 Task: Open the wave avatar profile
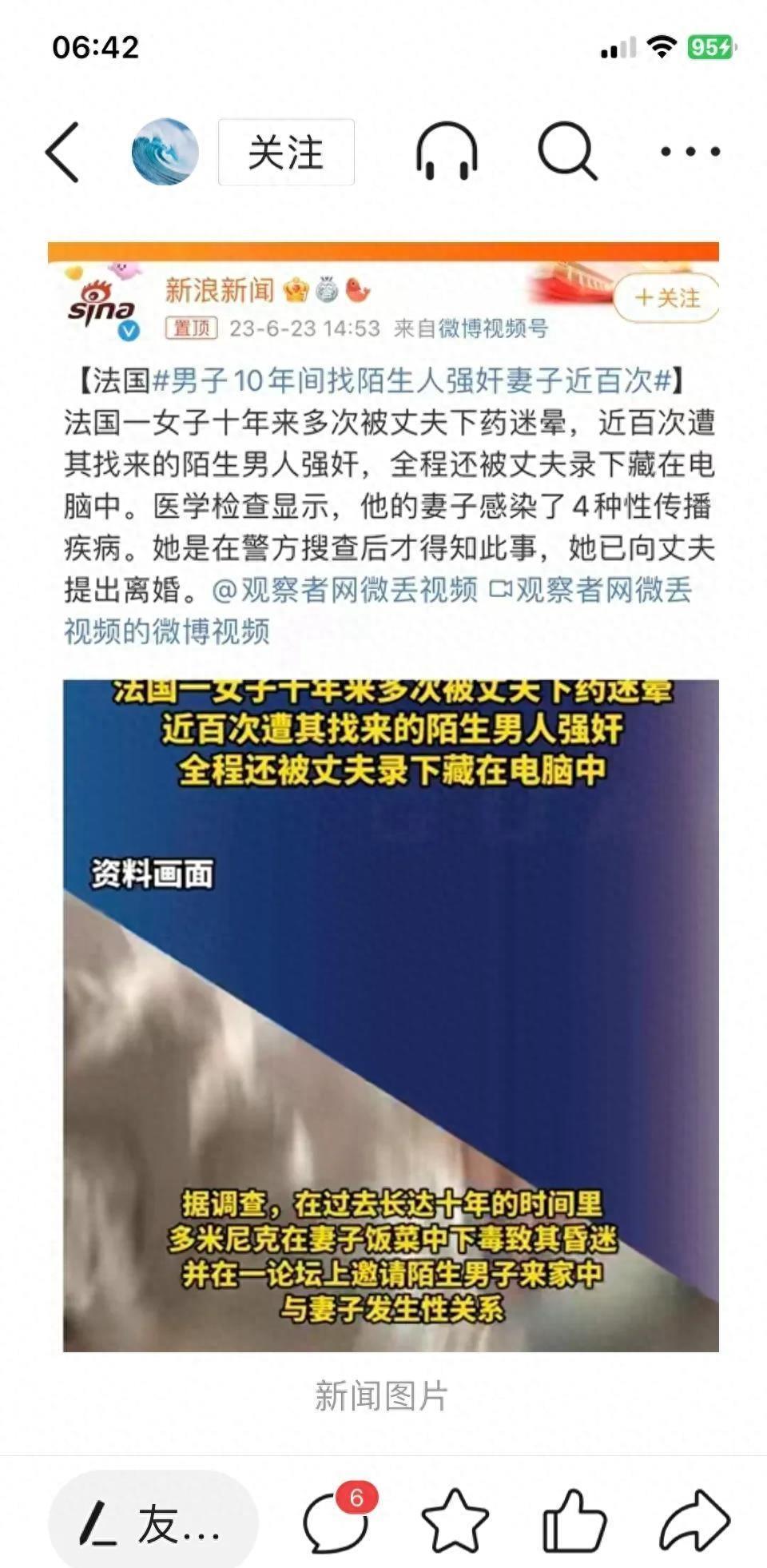click(165, 152)
